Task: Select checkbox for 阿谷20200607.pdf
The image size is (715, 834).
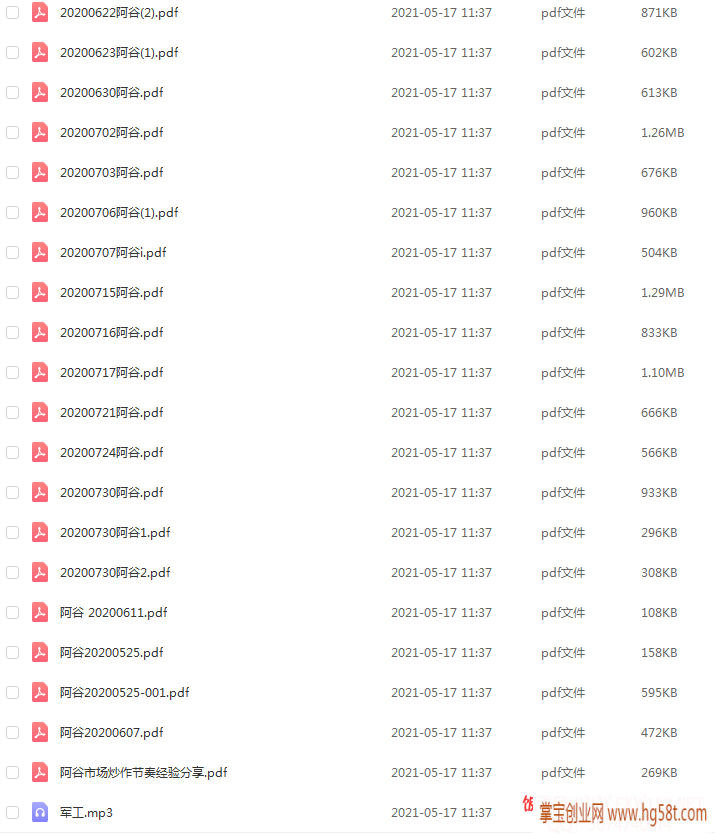Action: 13,732
